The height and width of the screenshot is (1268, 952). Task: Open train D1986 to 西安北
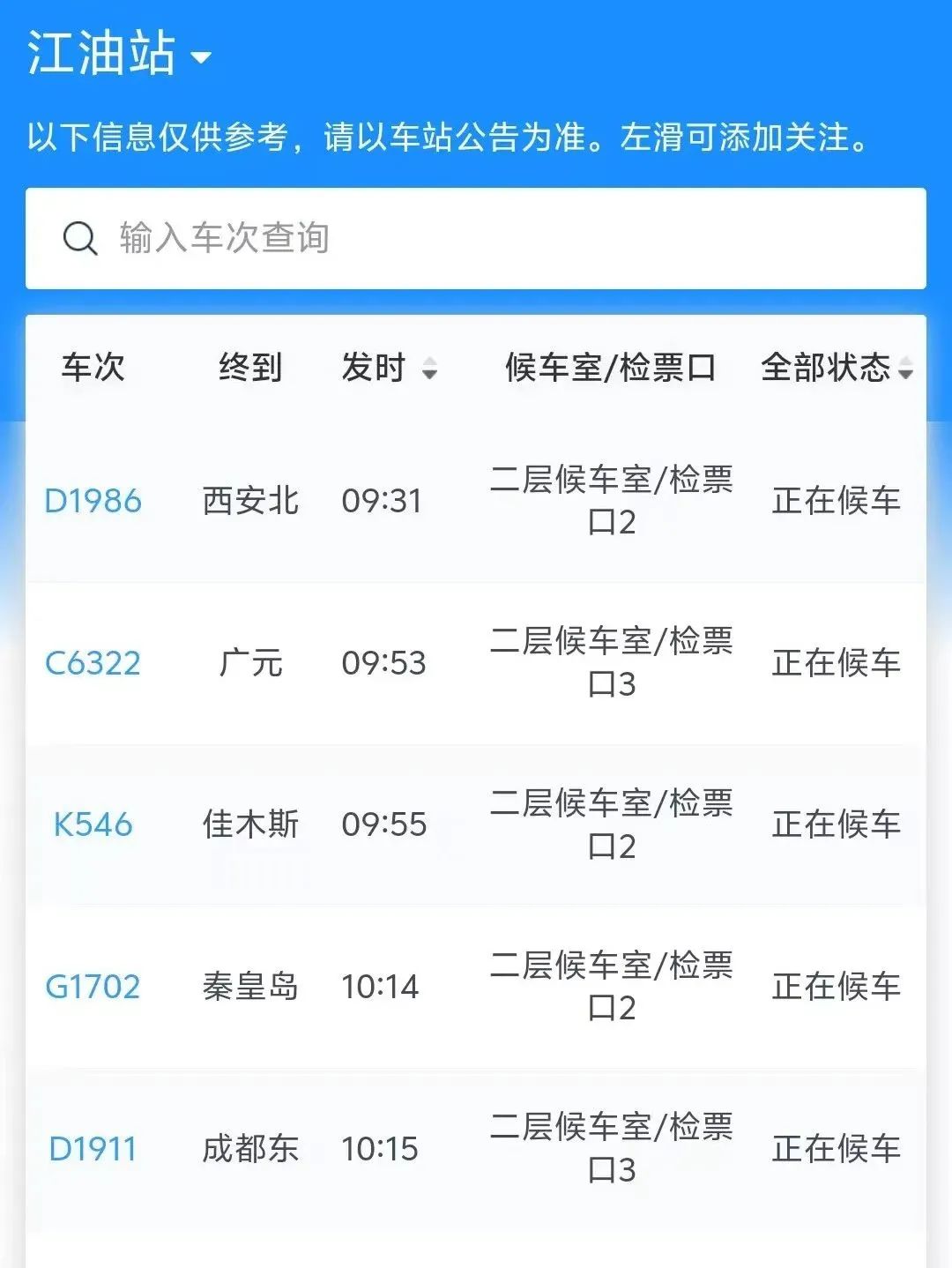click(x=93, y=501)
